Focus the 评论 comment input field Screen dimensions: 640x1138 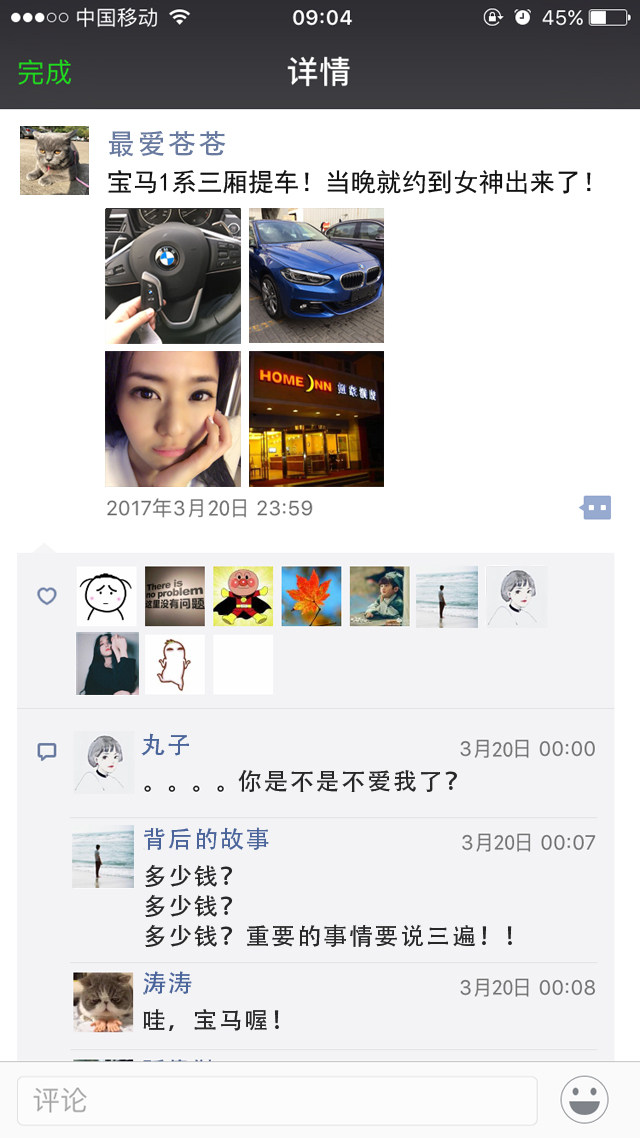[x=277, y=1101]
